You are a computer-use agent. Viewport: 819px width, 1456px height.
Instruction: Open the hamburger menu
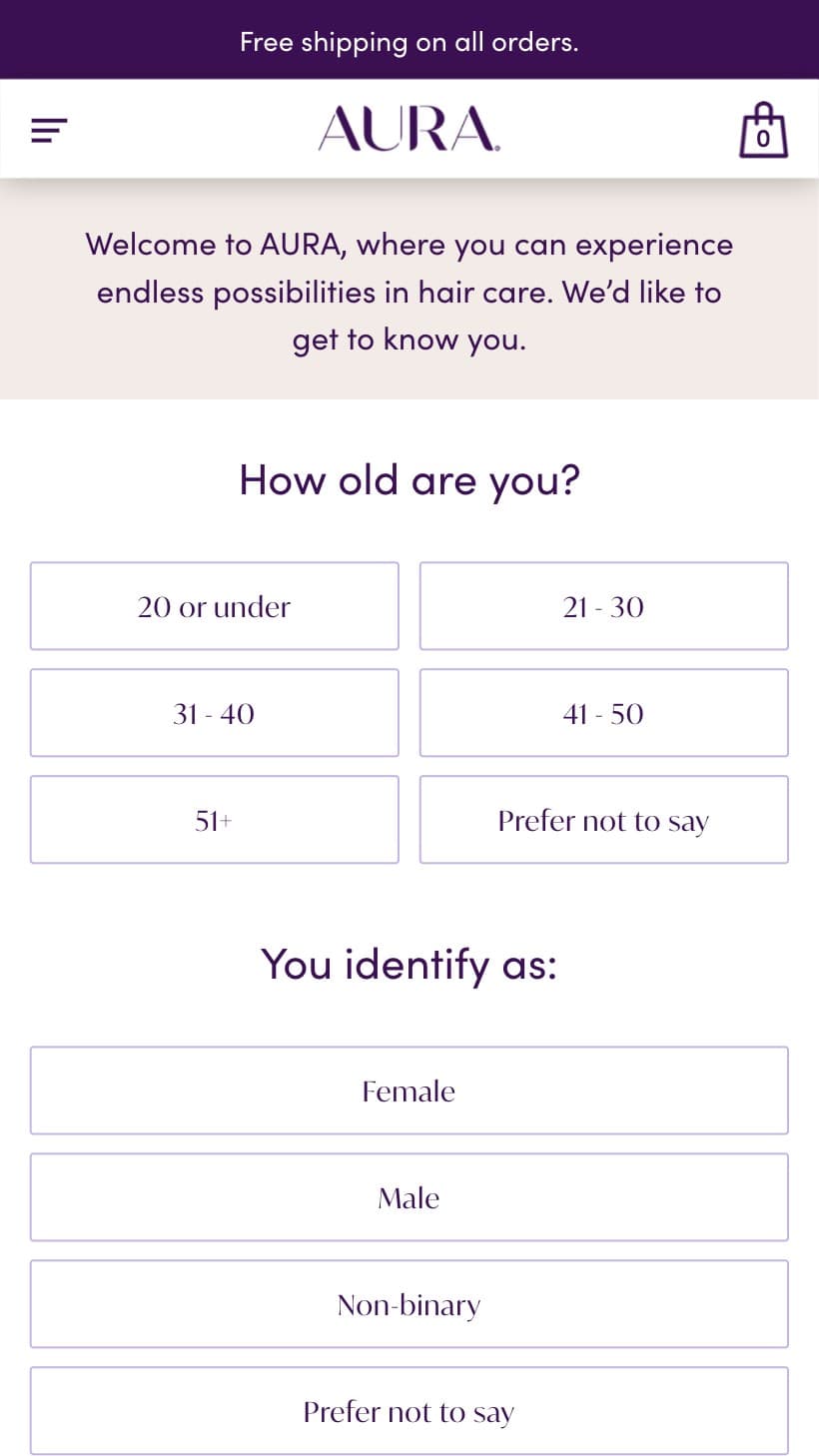[49, 130]
